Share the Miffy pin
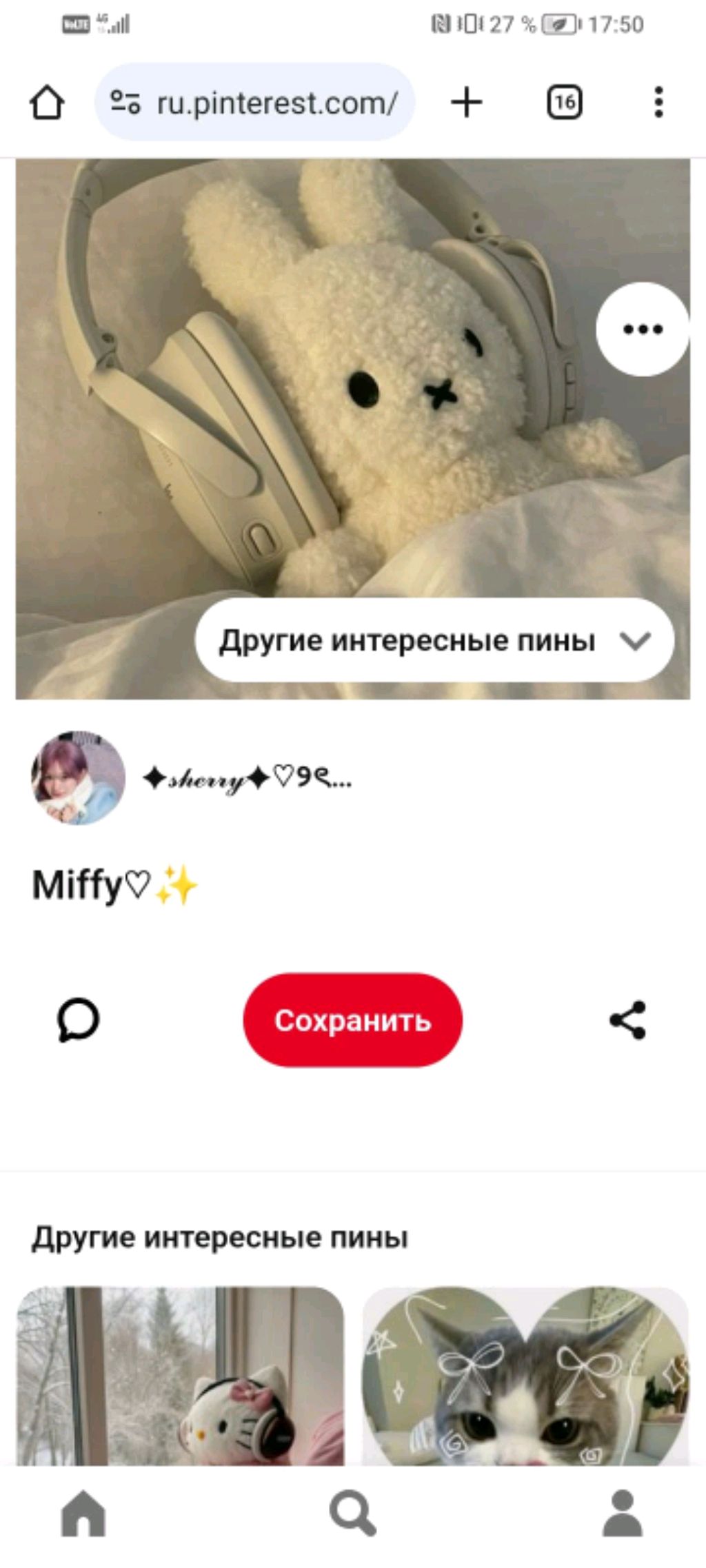 pos(627,1020)
